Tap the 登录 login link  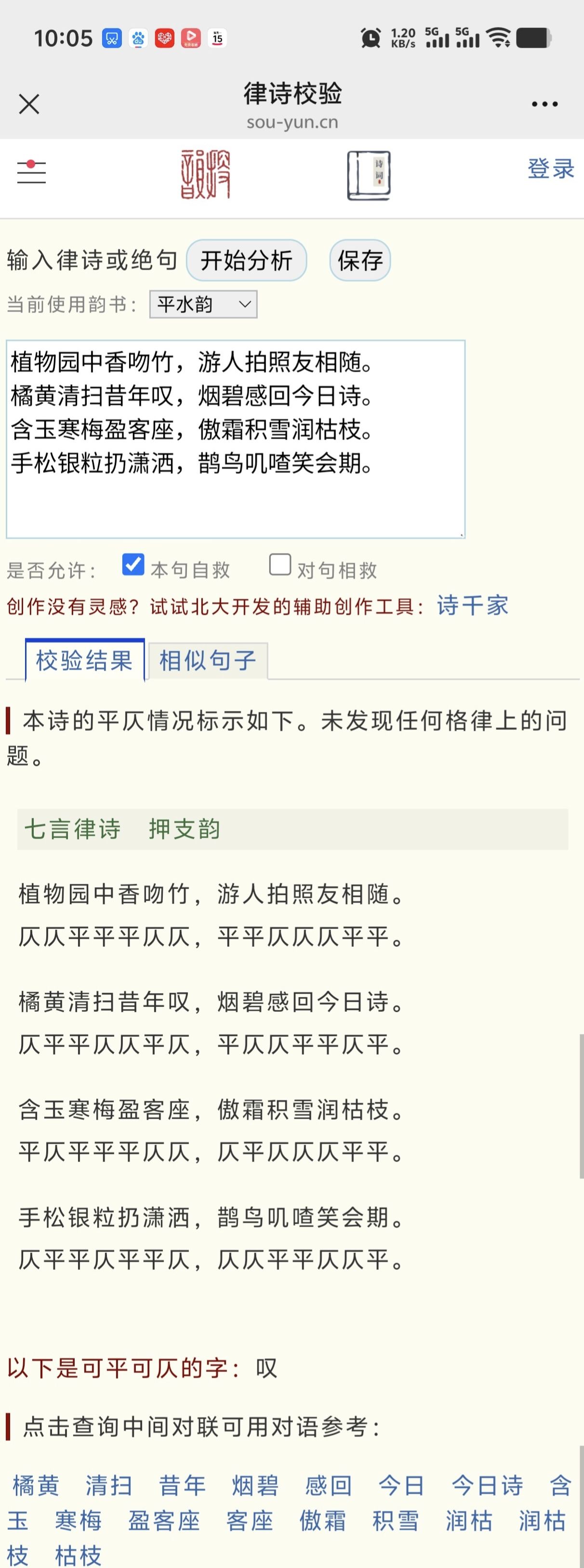click(550, 169)
